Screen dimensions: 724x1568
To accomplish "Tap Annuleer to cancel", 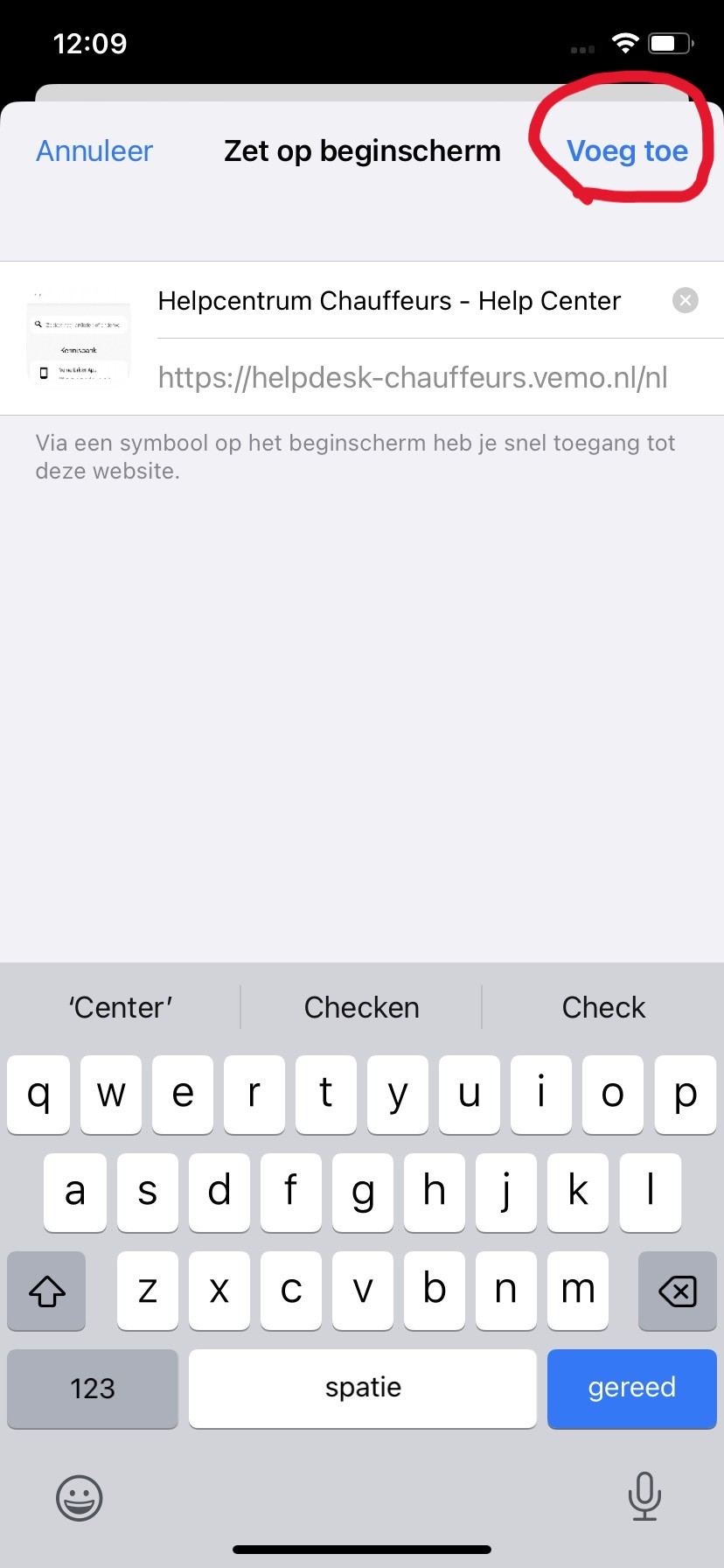I will click(x=94, y=151).
